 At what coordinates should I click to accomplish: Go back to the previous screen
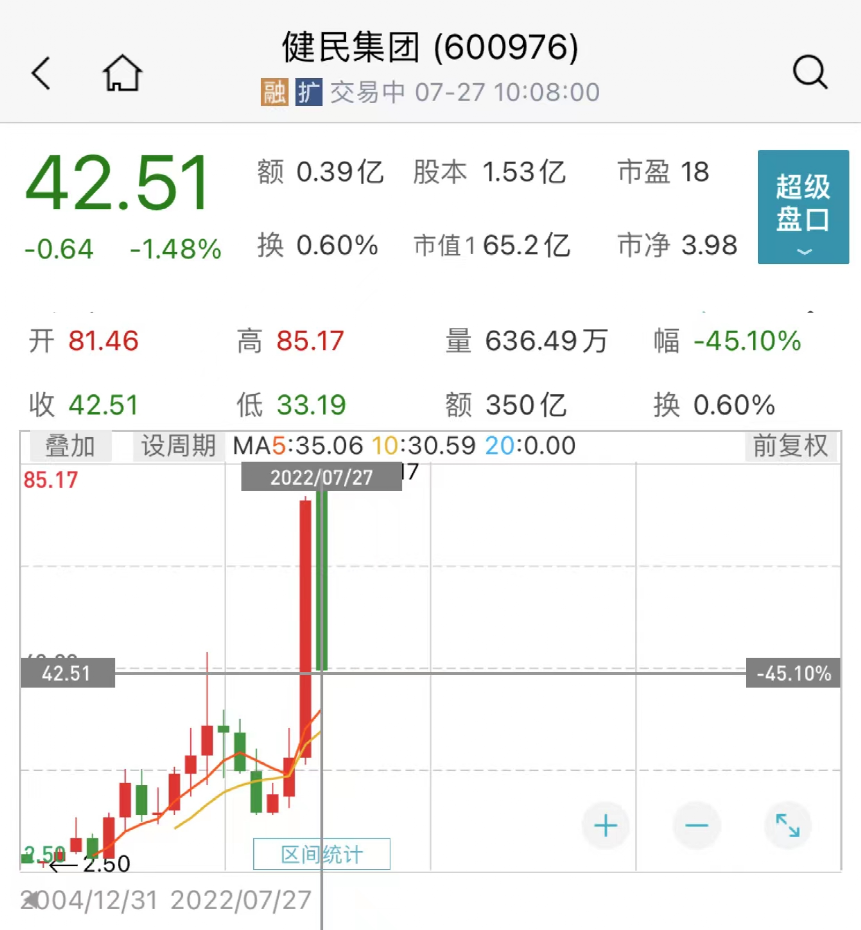click(41, 73)
